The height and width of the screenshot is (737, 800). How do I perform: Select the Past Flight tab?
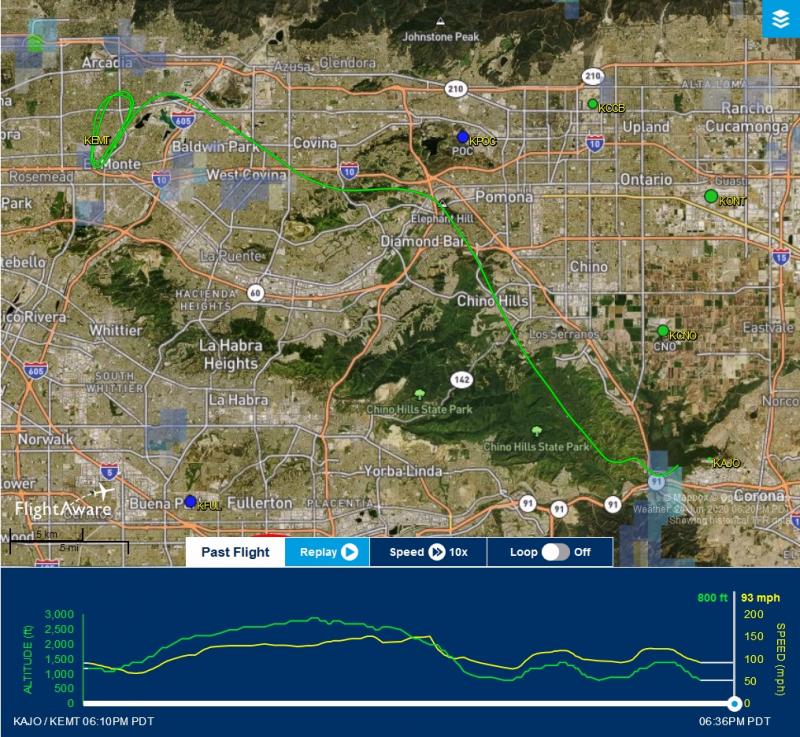(235, 551)
